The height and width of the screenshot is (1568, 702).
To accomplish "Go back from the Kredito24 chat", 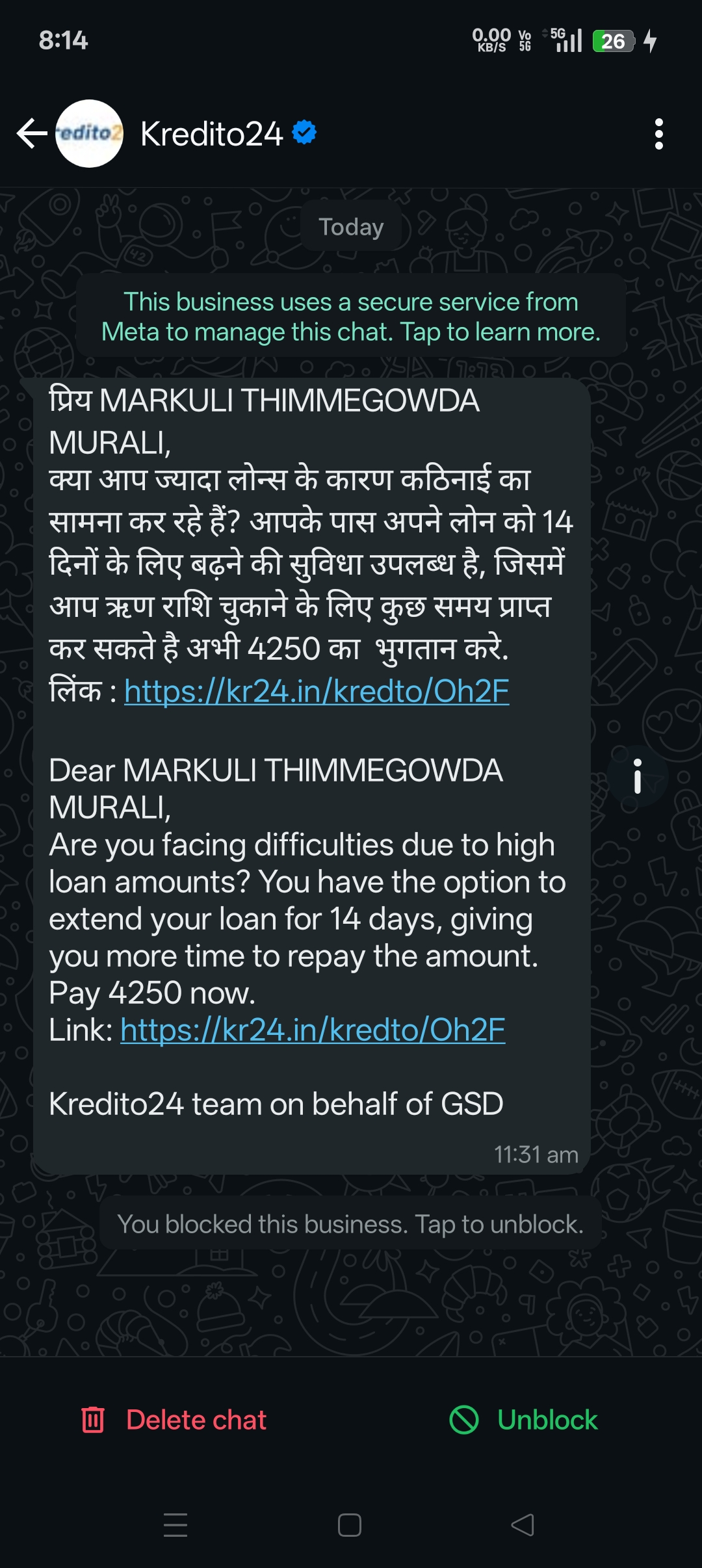I will click(x=31, y=134).
